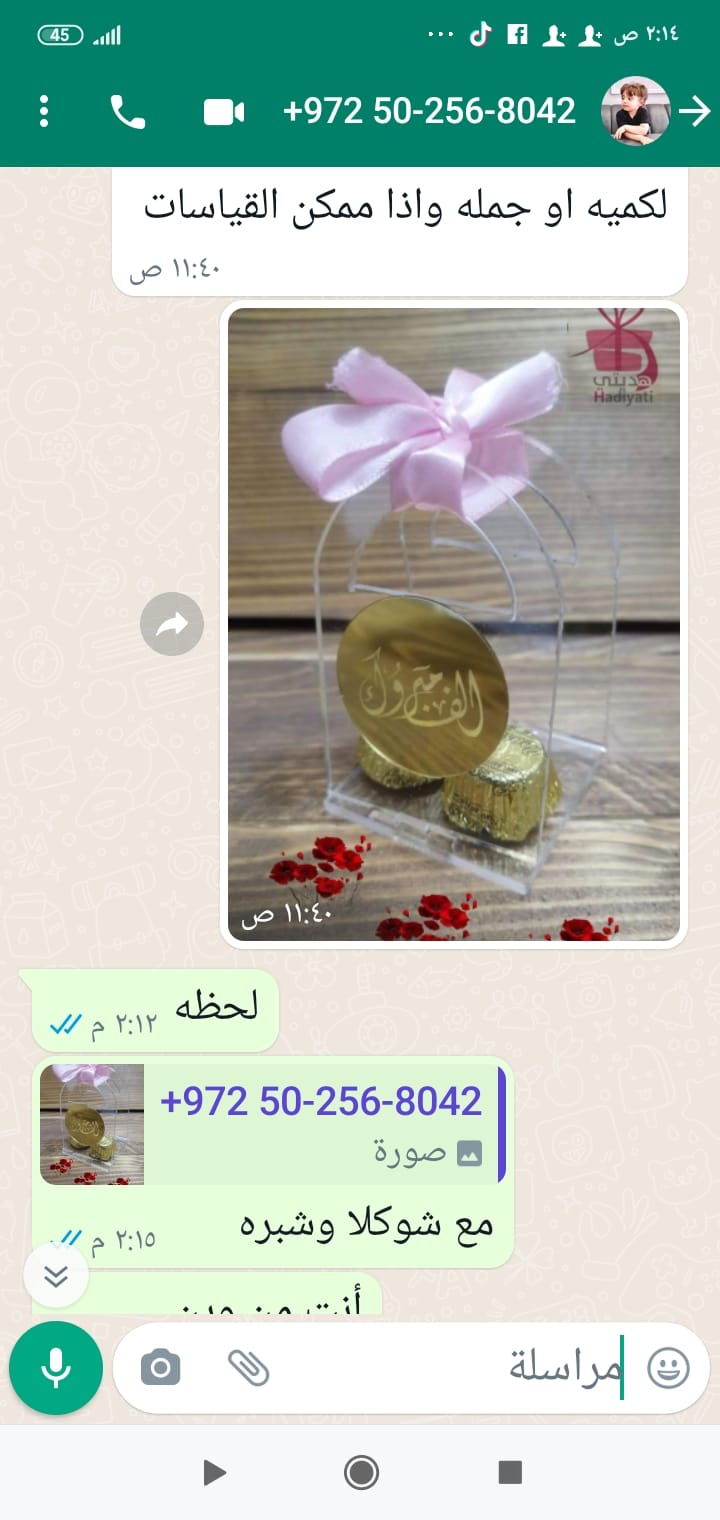This screenshot has width=720, height=1520.
Task: Go back to the chats list
Action: coord(695,112)
